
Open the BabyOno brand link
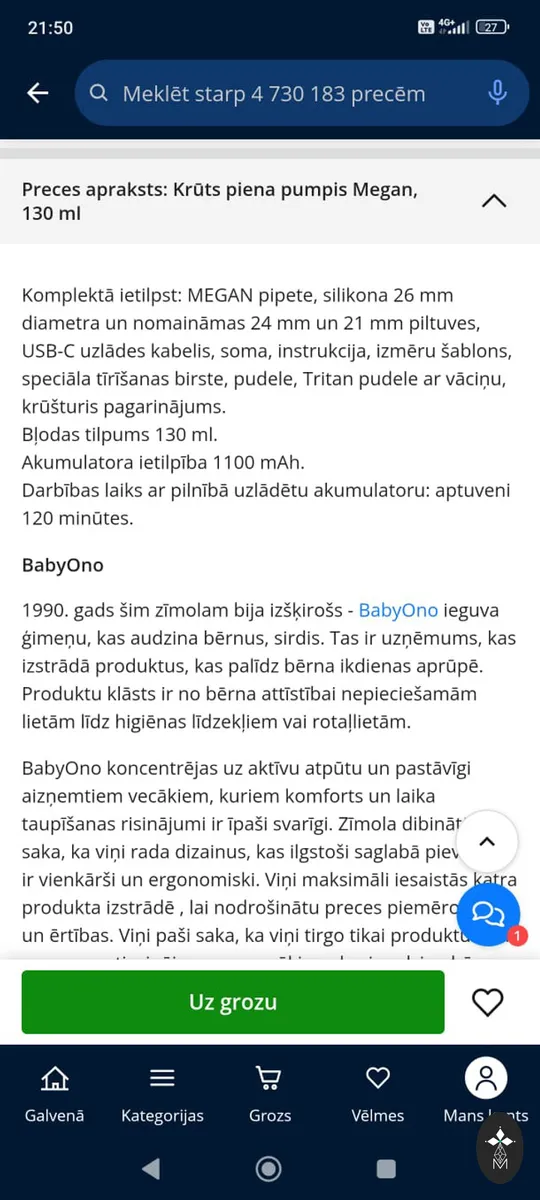(x=398, y=610)
